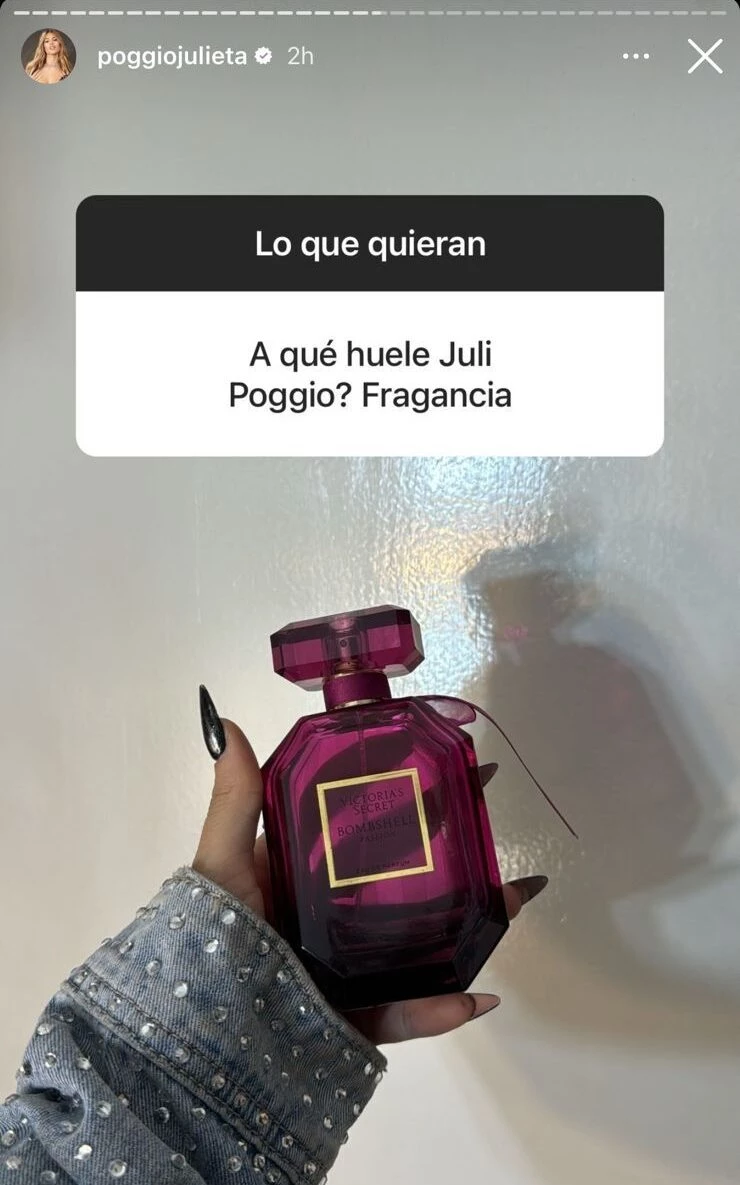Close the story viewer
Screen dimensions: 740x1185
705,56
